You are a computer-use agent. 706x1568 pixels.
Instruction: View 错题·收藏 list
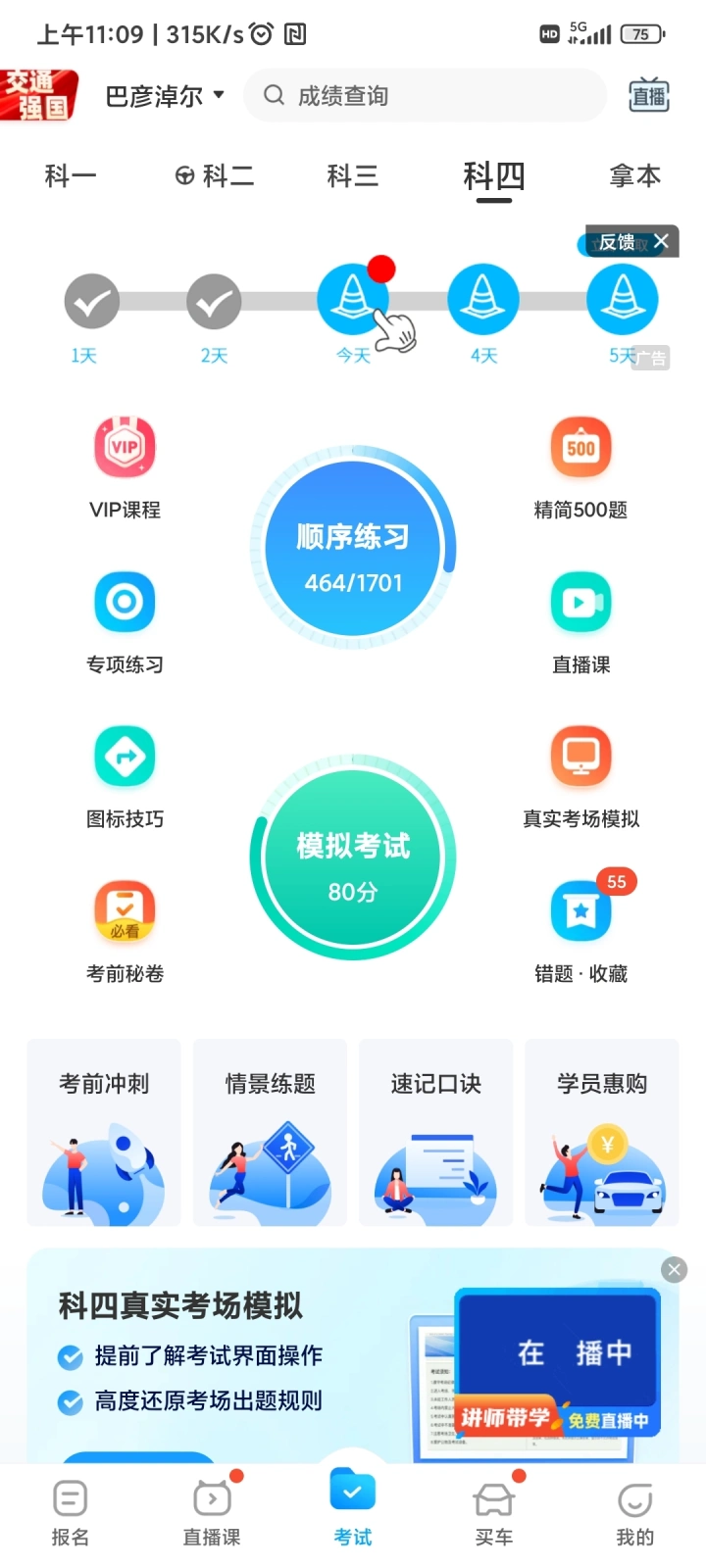[580, 929]
